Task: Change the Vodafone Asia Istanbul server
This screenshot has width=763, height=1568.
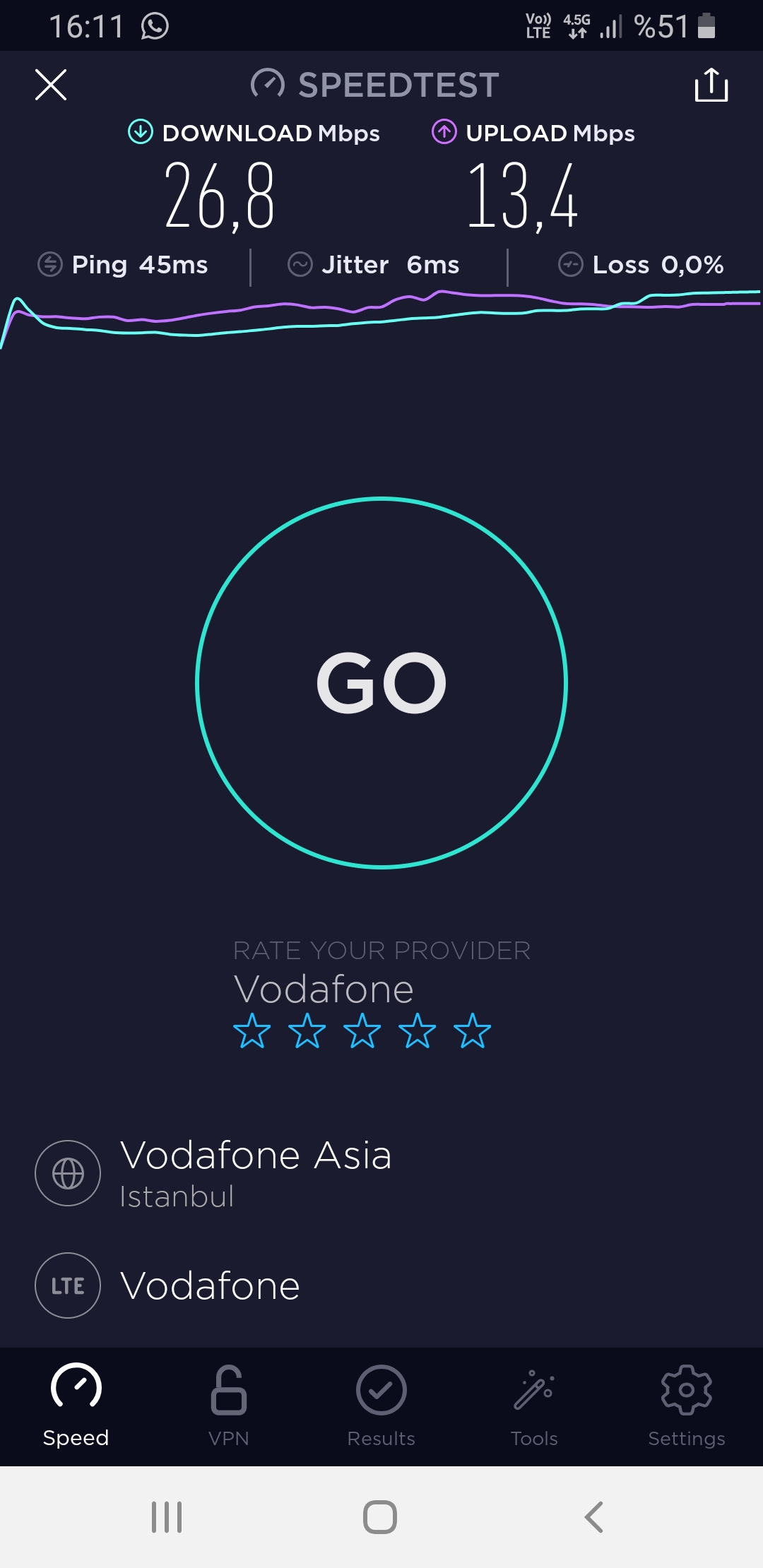Action: tap(381, 1172)
